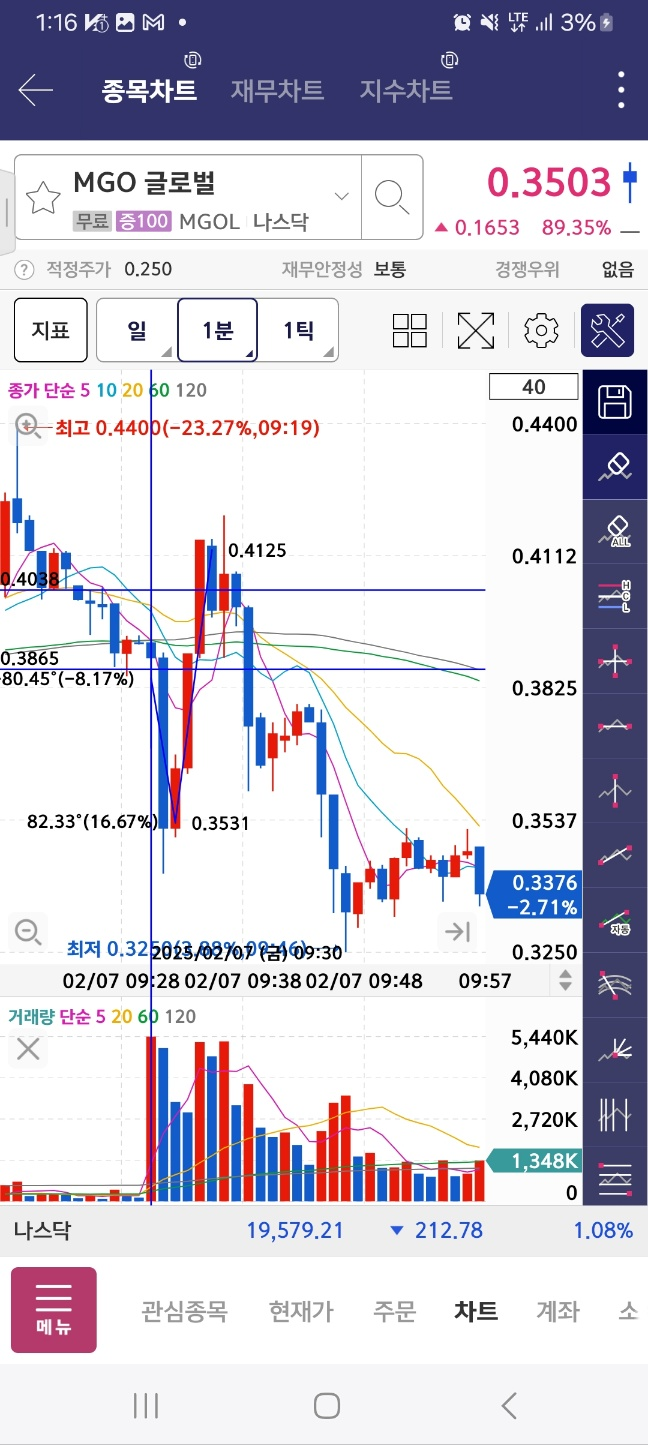Select the 1틱 tick interval
Image resolution: width=648 pixels, height=1445 pixels.
tap(298, 329)
